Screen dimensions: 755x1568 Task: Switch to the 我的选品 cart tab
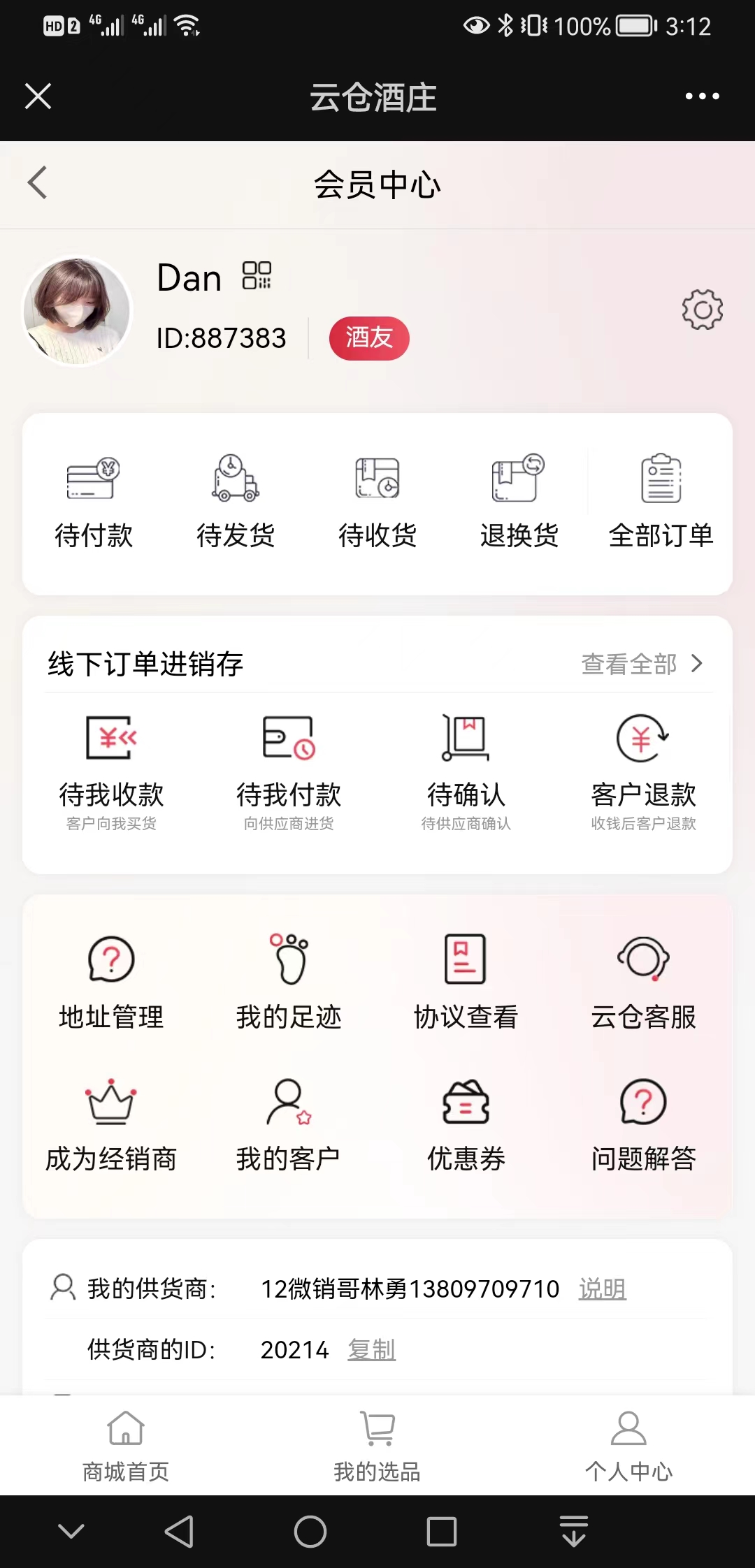pos(376,1443)
